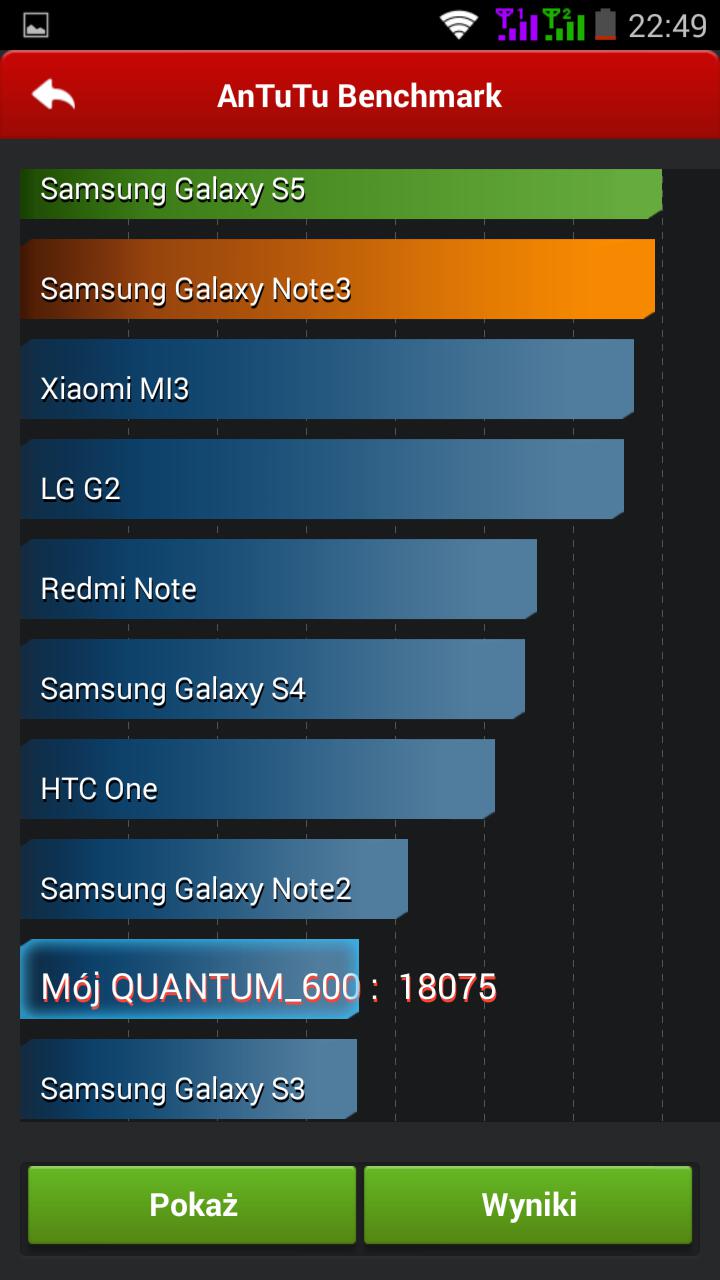
Task: Tap the green Pokaż button
Action: pyautogui.click(x=192, y=1204)
